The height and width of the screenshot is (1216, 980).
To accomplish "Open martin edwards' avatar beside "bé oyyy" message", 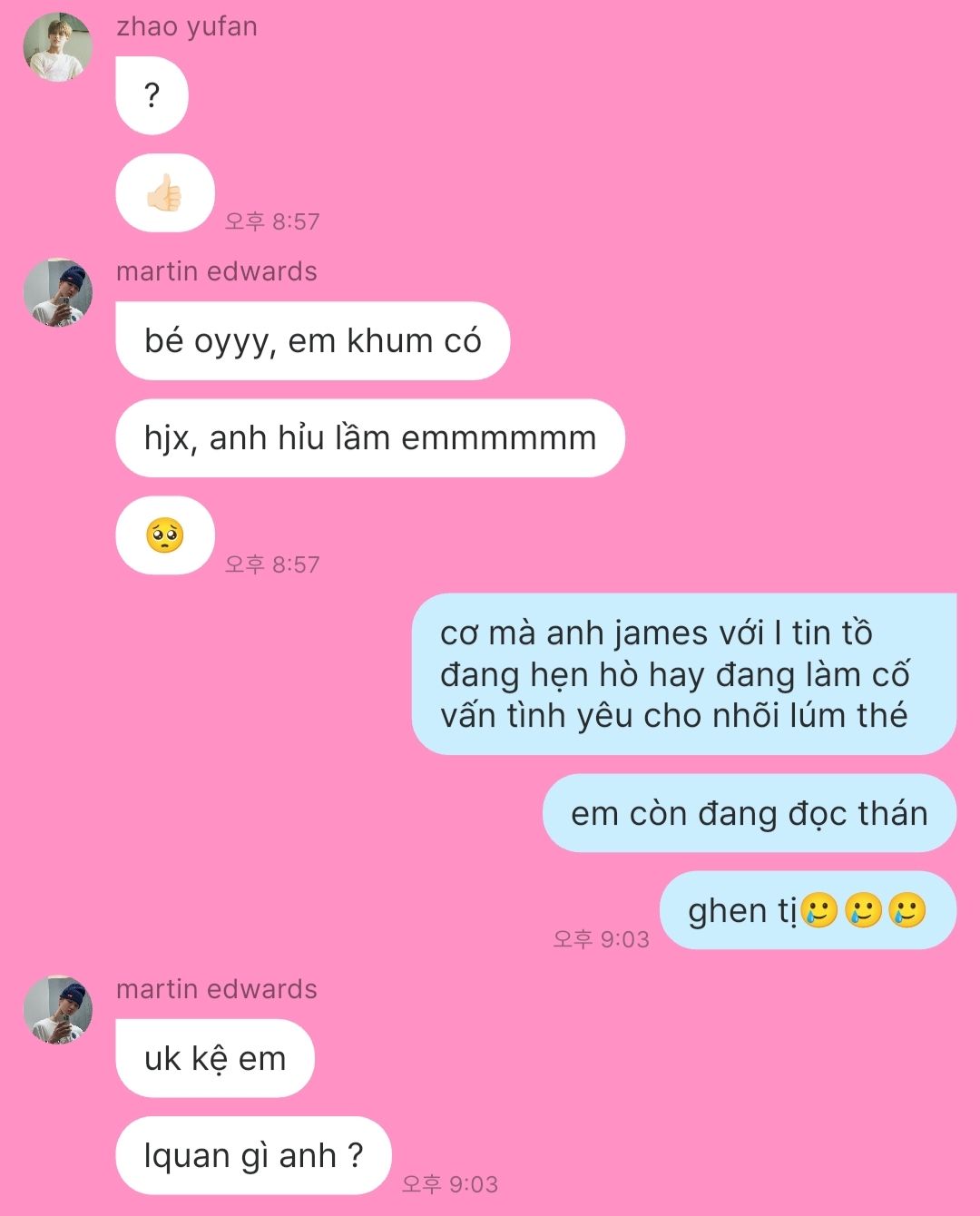I will coord(58,292).
